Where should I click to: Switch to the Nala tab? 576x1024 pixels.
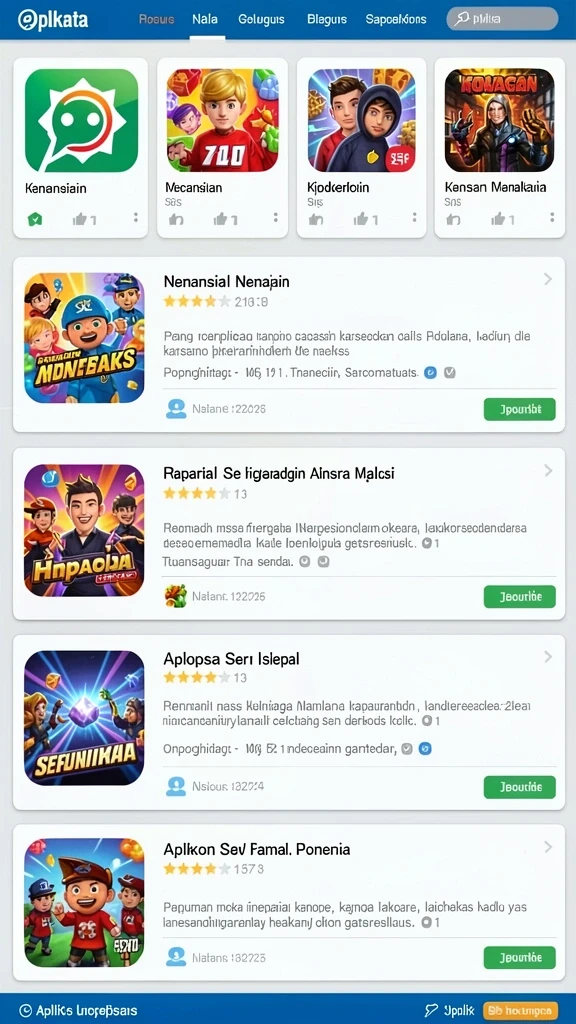[x=205, y=19]
